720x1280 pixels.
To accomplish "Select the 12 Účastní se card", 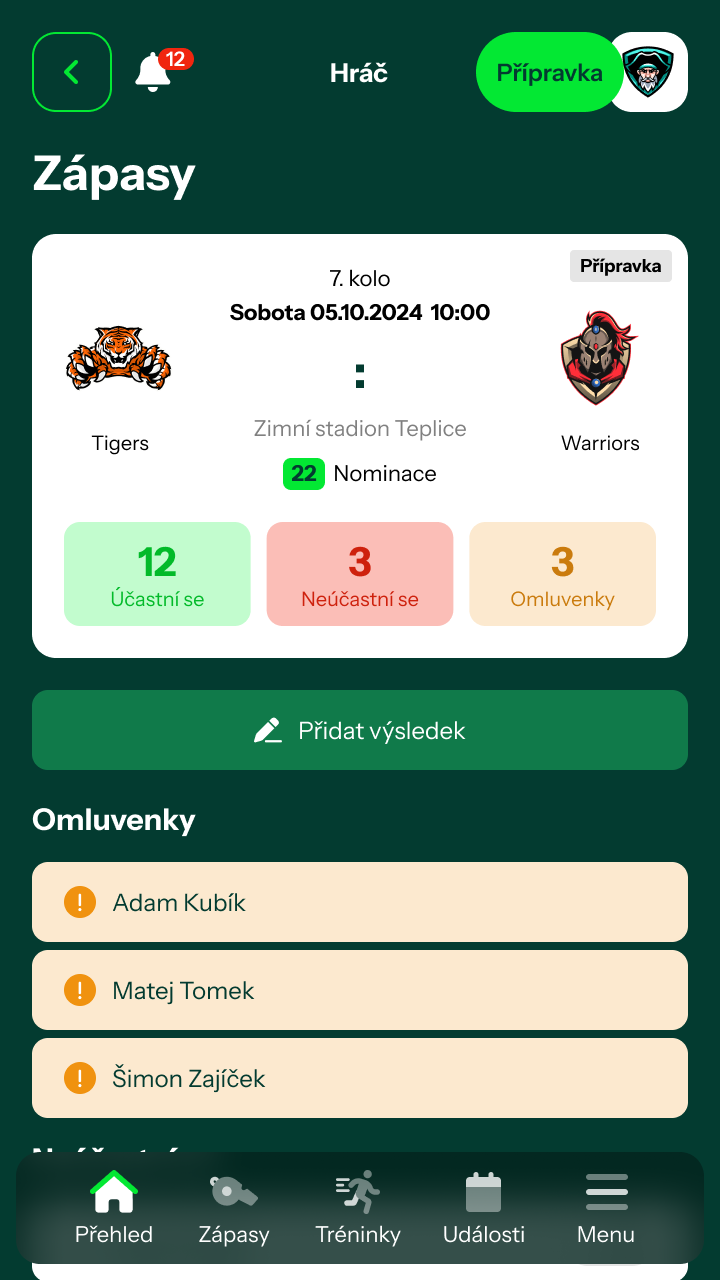I will (x=157, y=573).
